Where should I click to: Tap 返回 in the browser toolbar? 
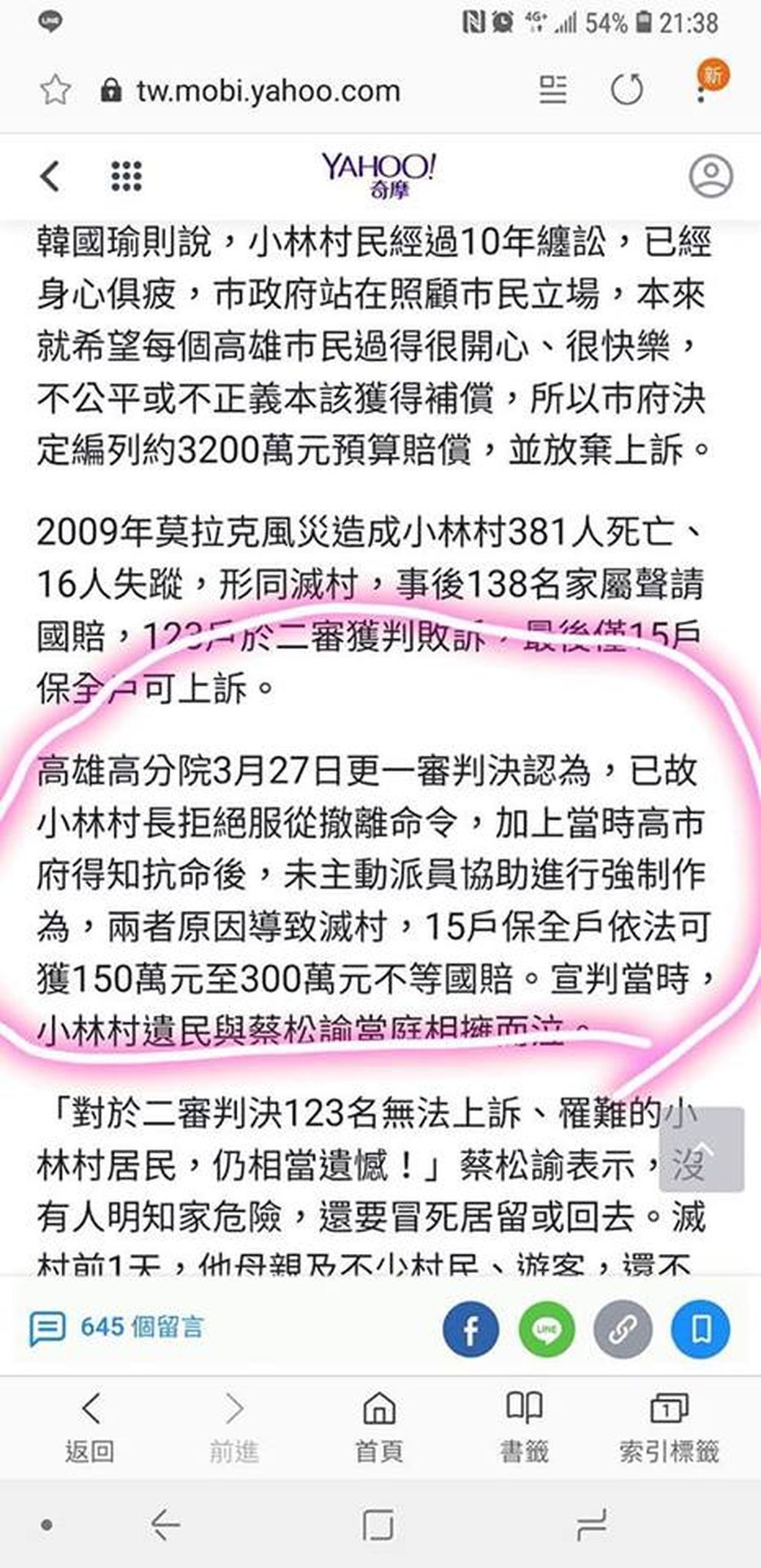pos(90,1426)
